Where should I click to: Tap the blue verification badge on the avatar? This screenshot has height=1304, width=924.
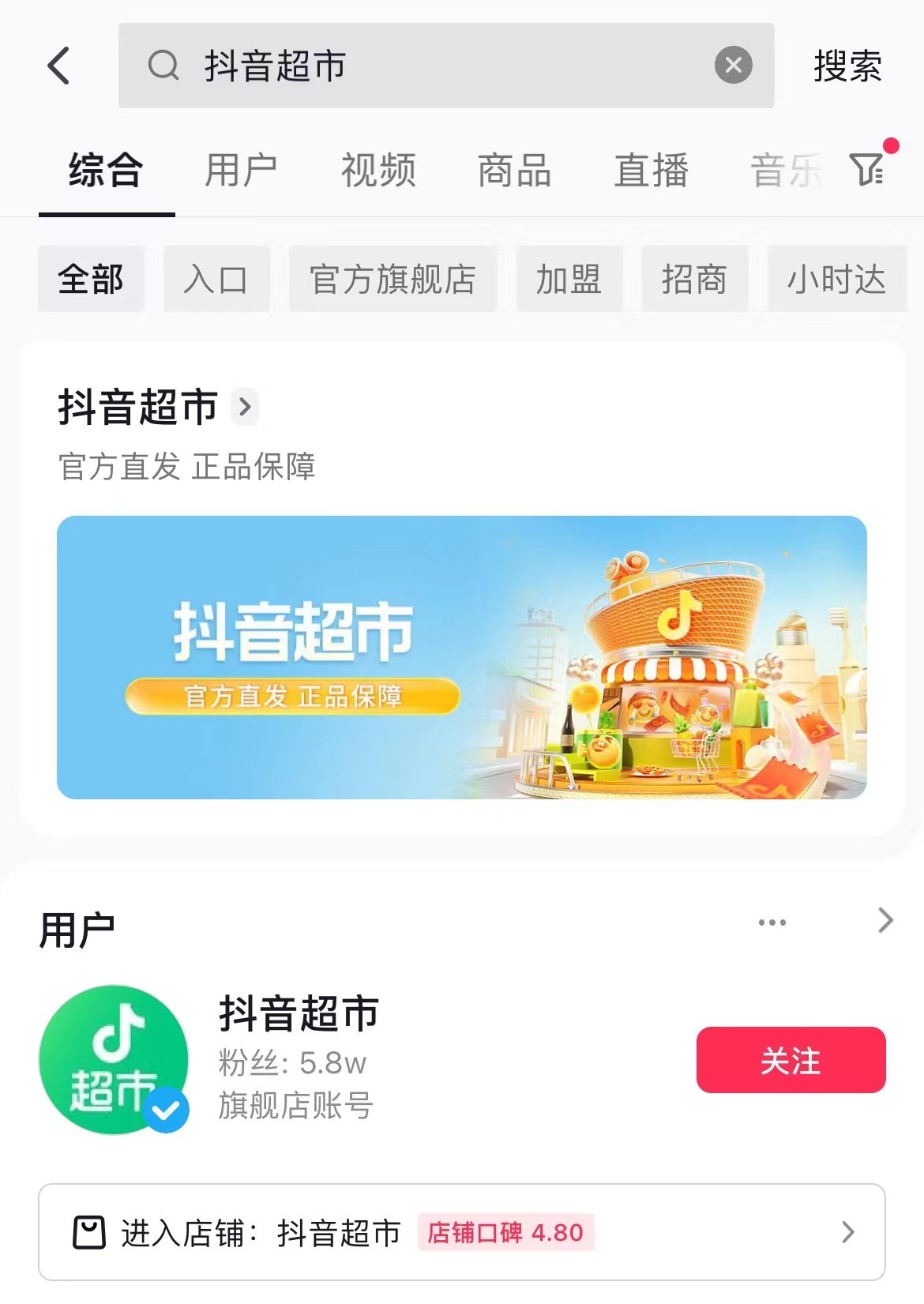164,1110
